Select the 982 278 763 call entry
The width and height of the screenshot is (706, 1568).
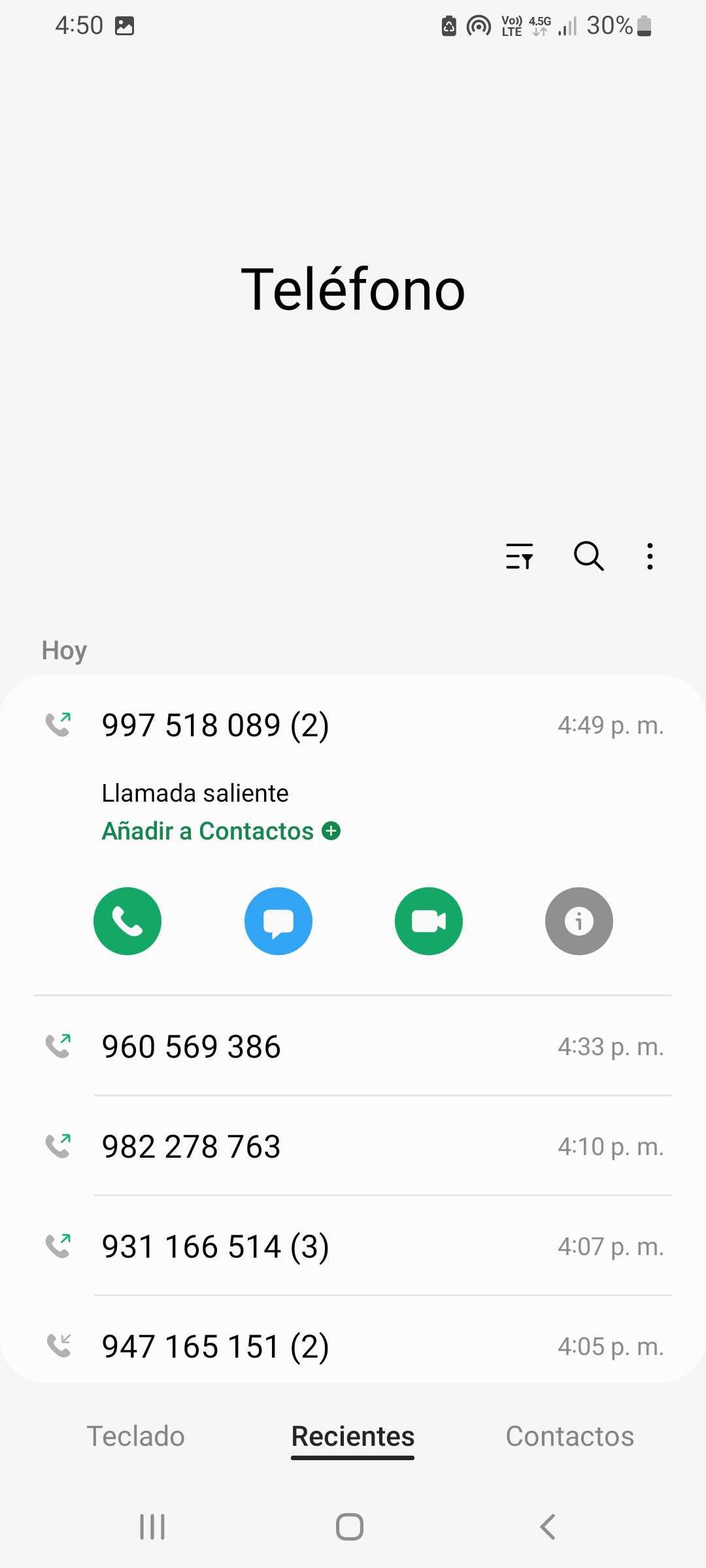click(x=353, y=1147)
